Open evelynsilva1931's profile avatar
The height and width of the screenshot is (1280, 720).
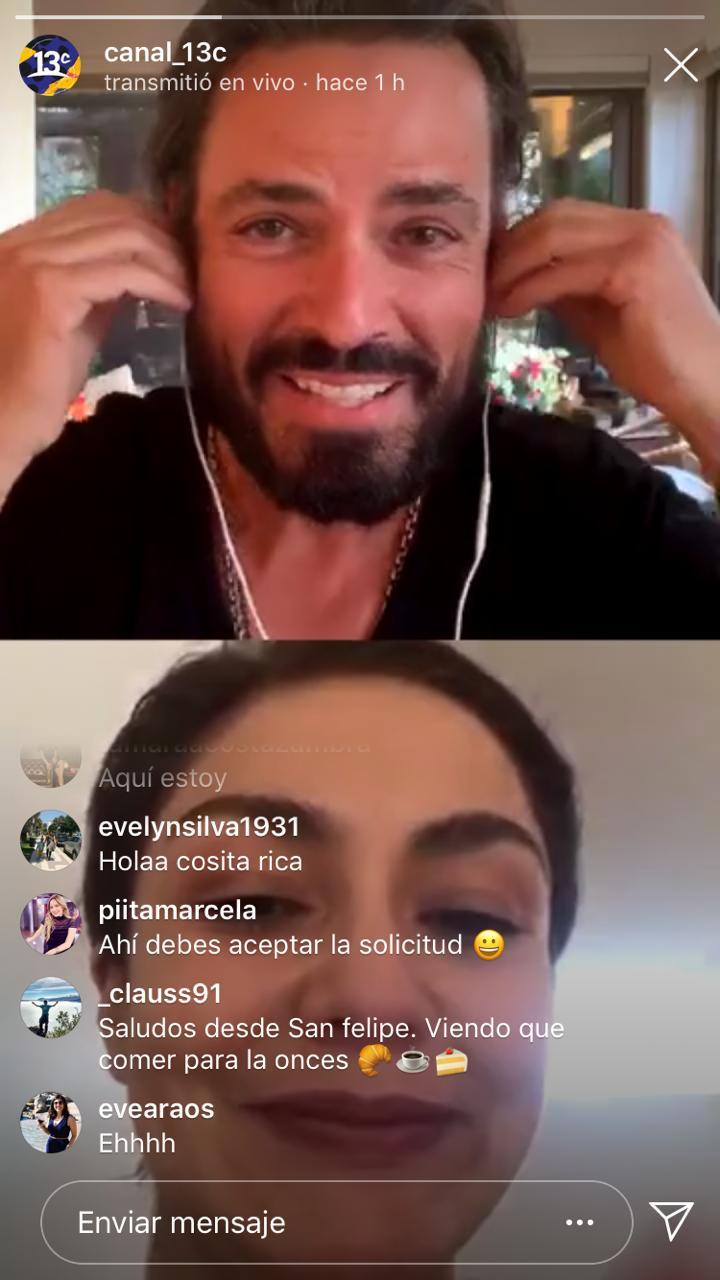pos(50,840)
